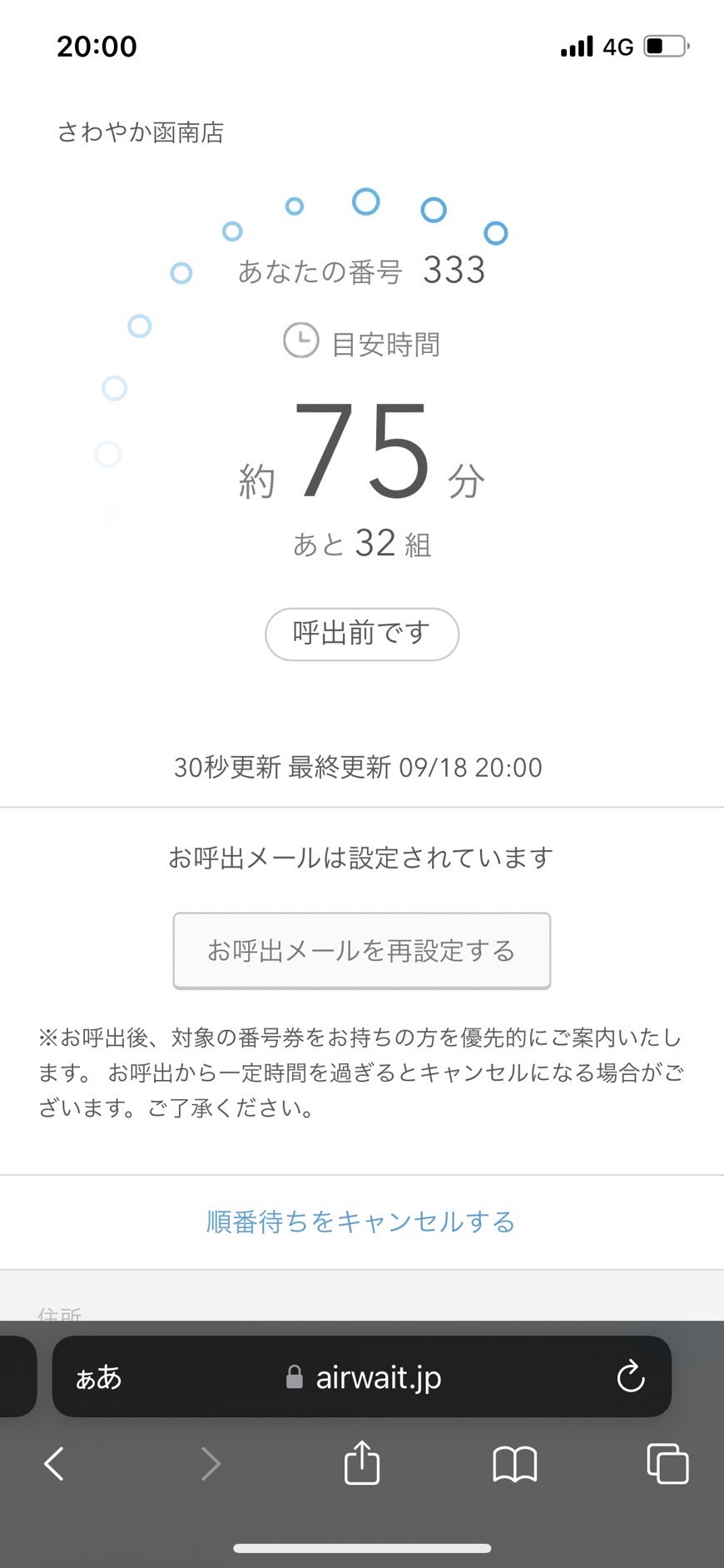Open Safari bookmarks
This screenshot has width=724, height=1568.
tap(514, 1463)
